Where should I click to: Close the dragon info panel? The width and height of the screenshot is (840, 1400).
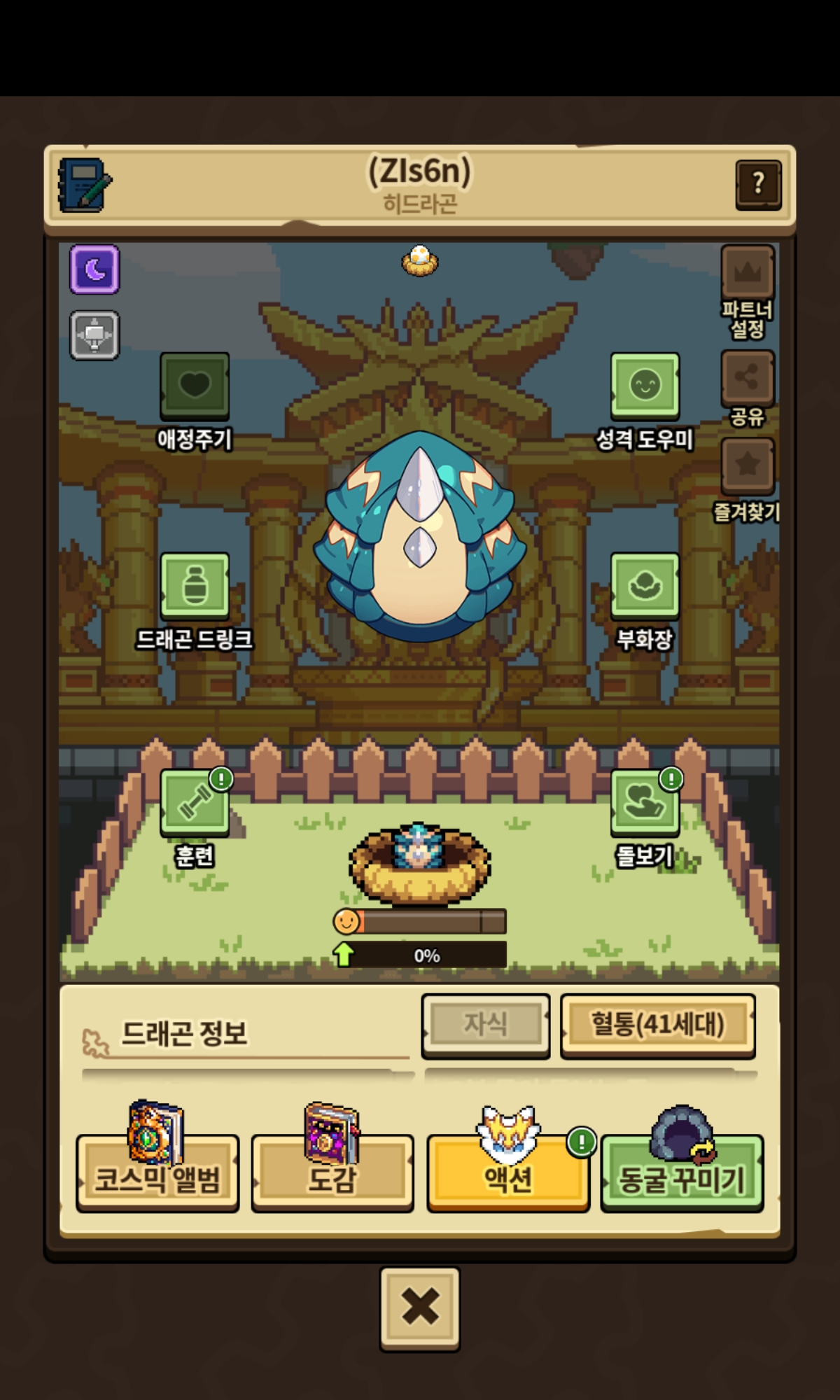(x=420, y=1307)
